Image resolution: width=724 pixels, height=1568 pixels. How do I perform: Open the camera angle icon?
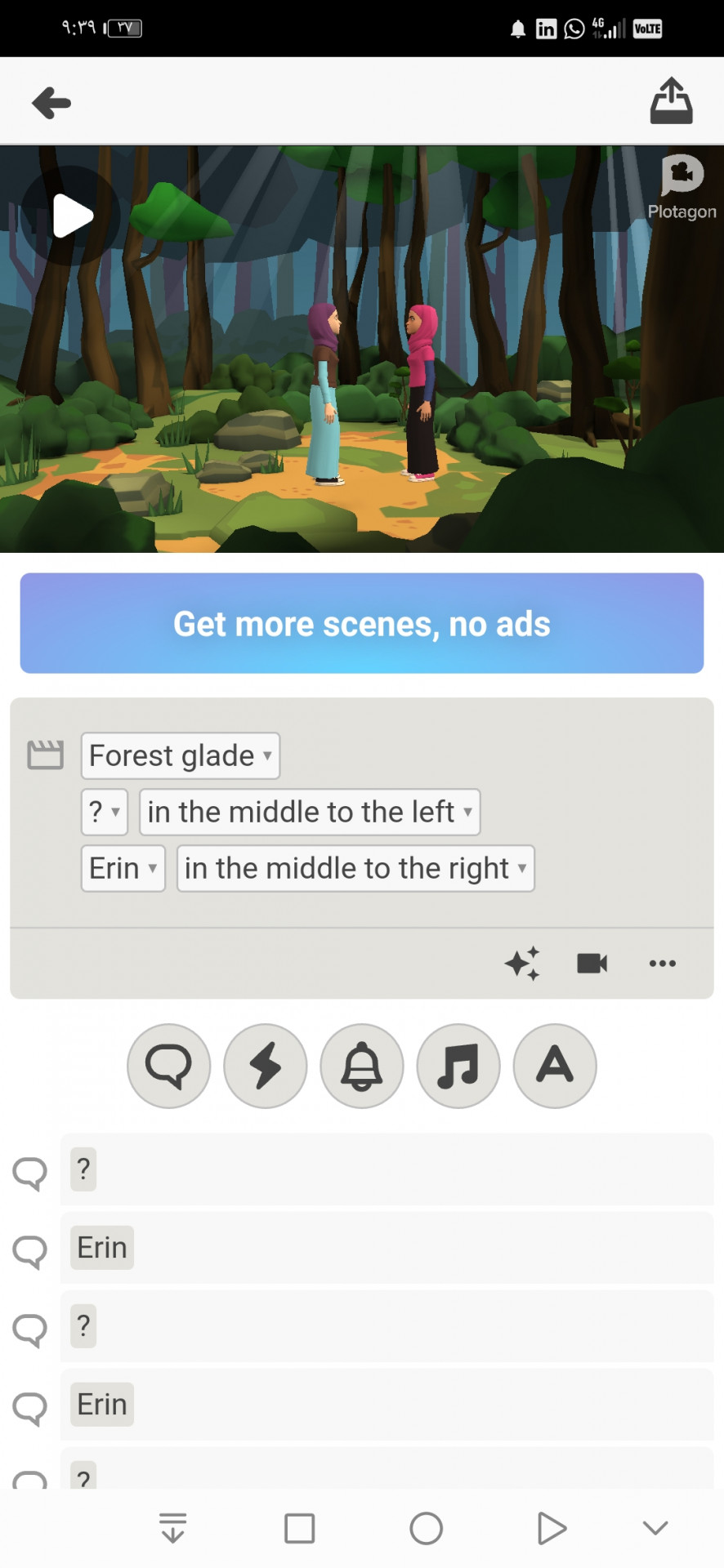click(592, 963)
